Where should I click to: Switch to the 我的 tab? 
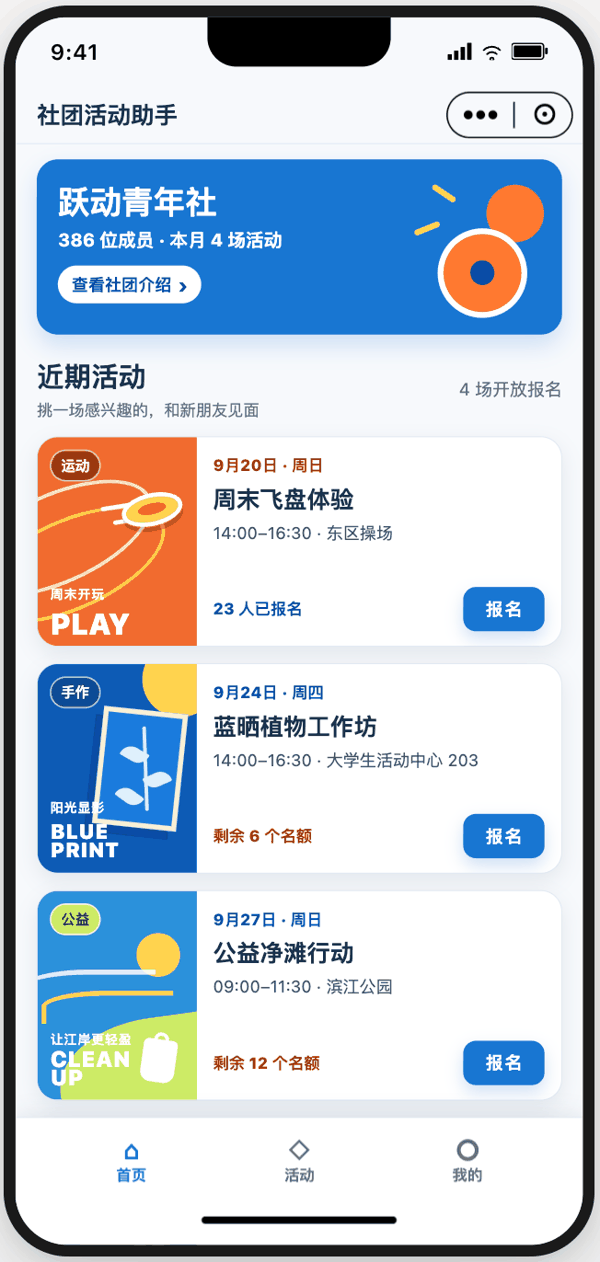467,1162
